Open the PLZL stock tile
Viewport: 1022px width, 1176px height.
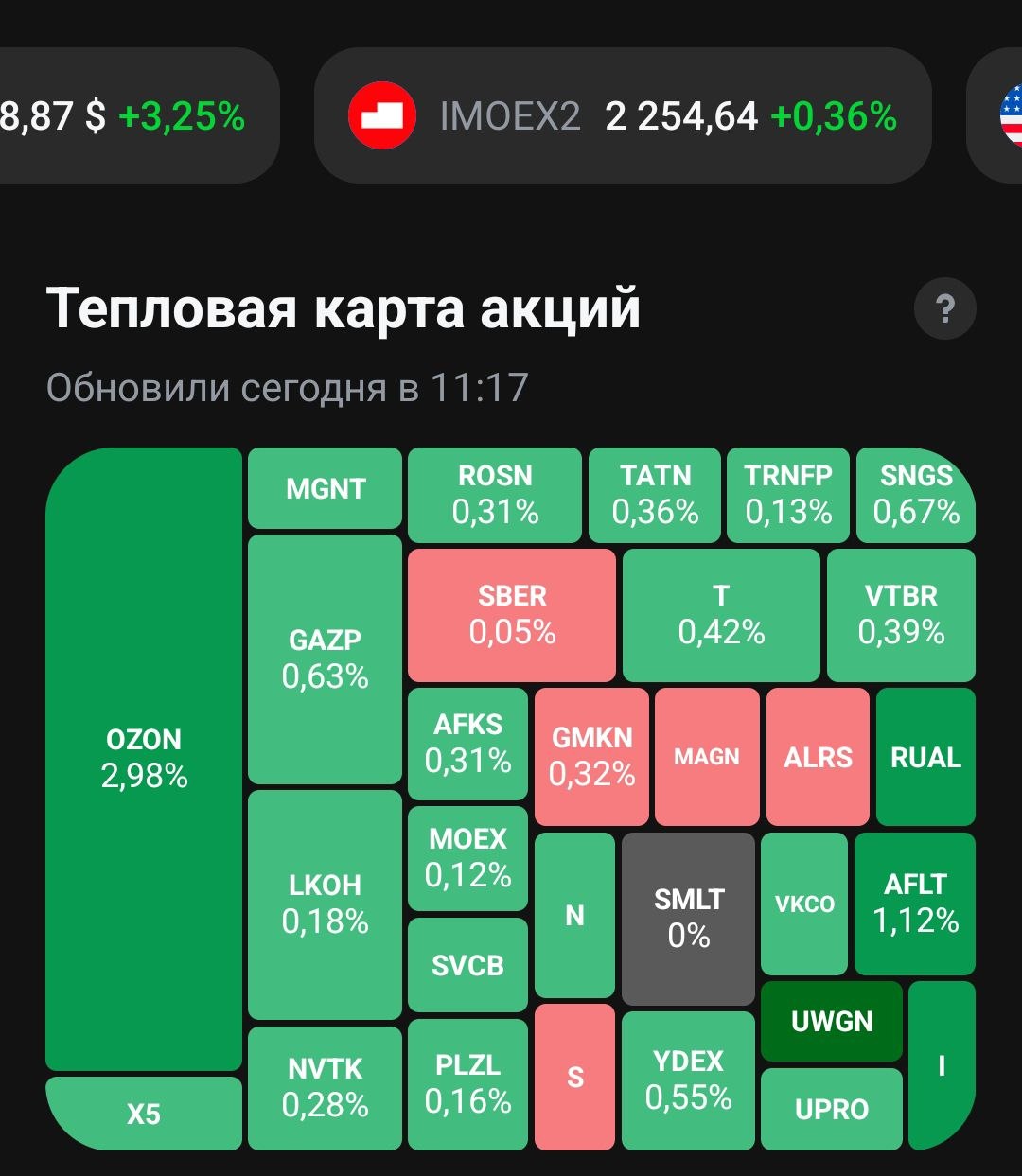click(x=467, y=1084)
